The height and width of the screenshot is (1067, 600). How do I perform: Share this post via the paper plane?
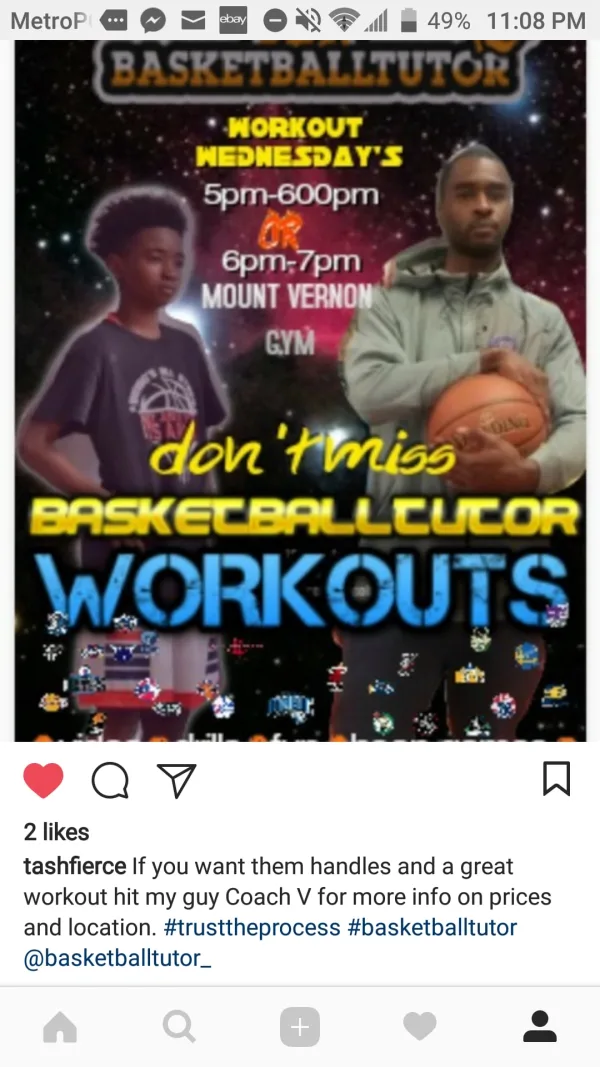pyautogui.click(x=177, y=780)
